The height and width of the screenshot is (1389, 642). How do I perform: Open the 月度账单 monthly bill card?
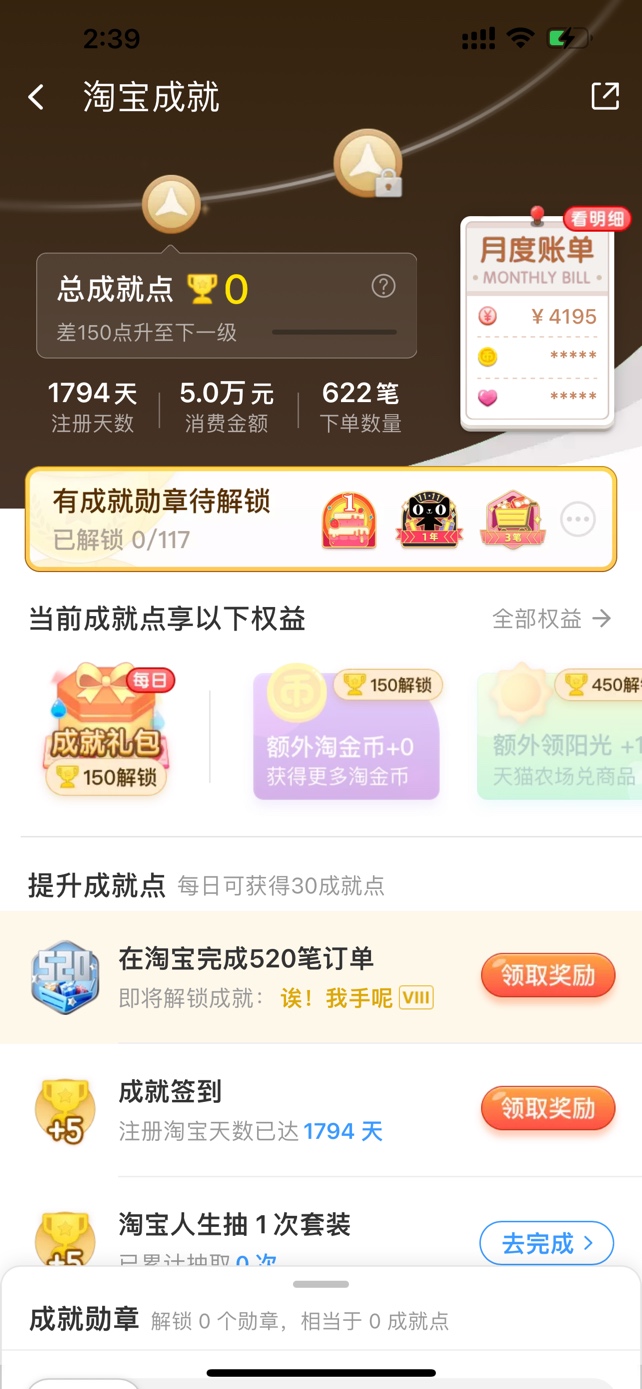click(538, 320)
